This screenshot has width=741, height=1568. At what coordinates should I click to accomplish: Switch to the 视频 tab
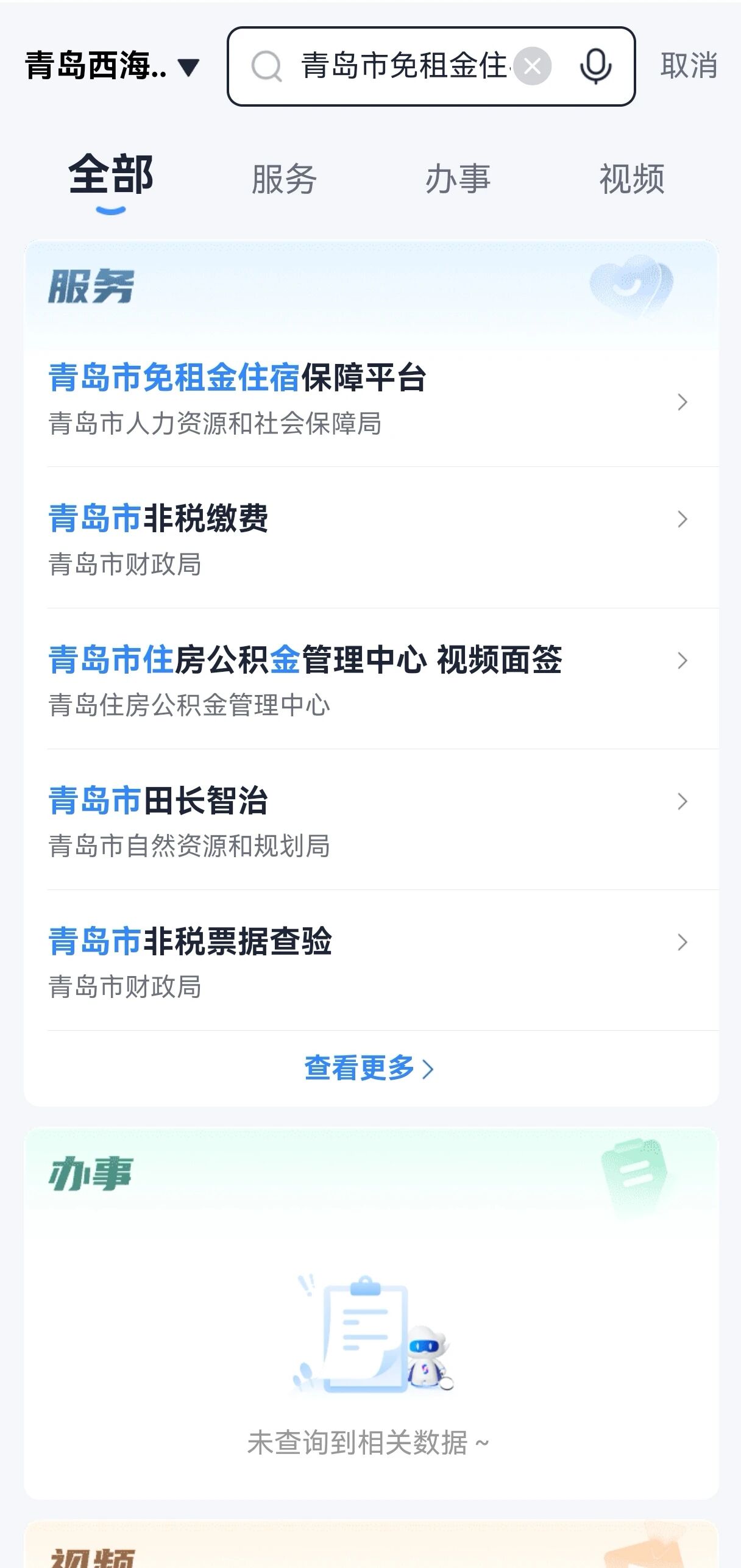coord(631,179)
